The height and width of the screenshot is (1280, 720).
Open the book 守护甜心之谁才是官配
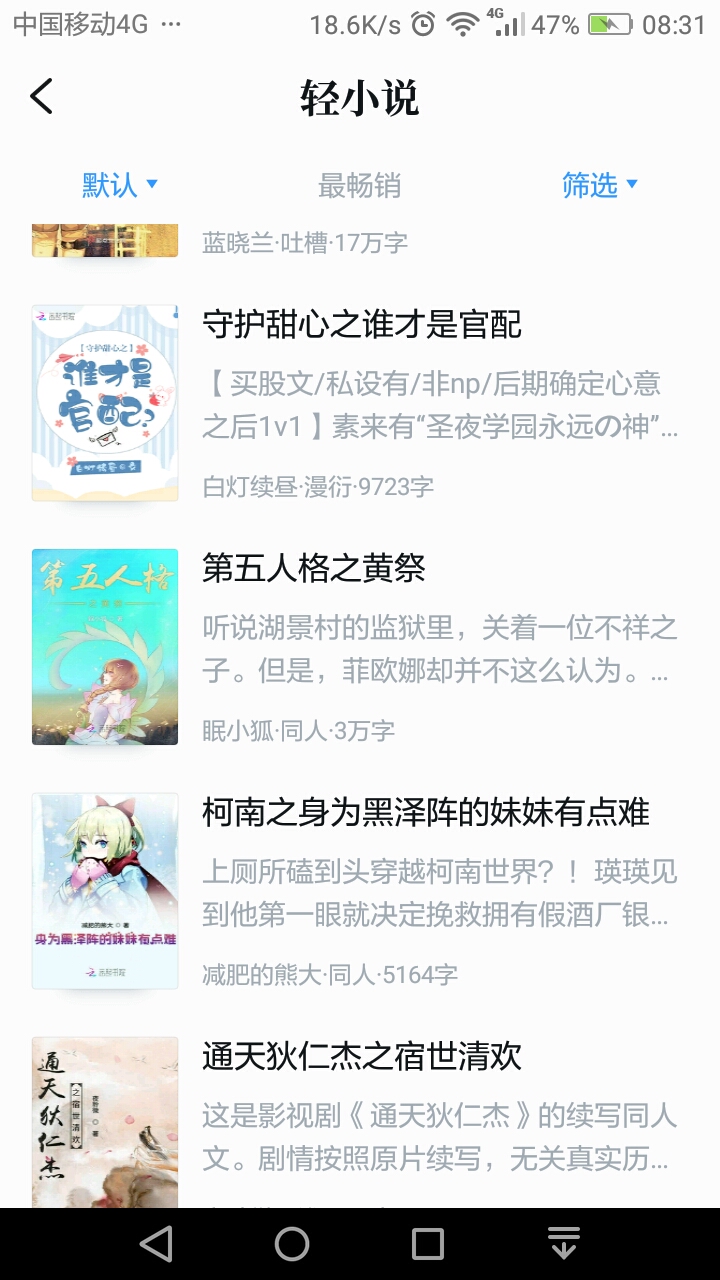click(362, 325)
